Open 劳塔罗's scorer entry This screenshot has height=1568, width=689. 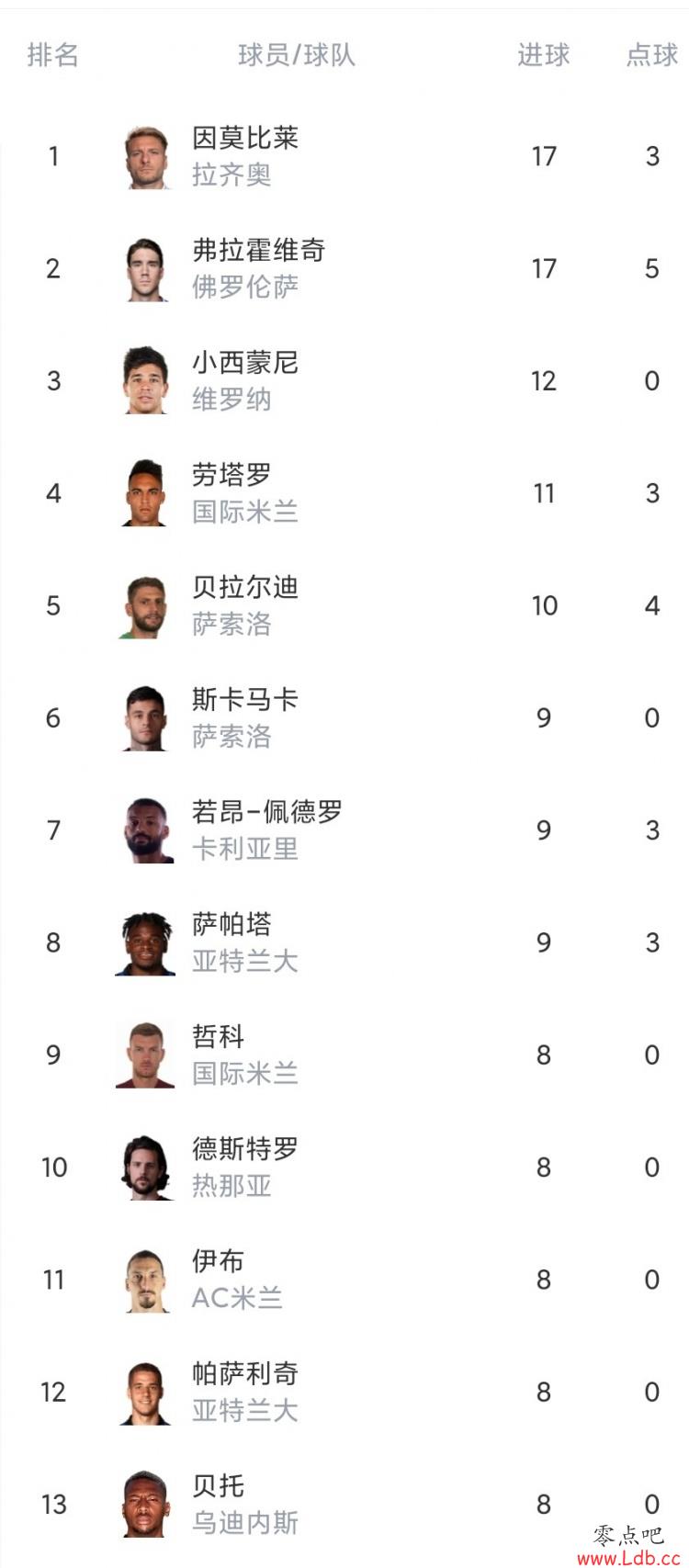click(344, 493)
